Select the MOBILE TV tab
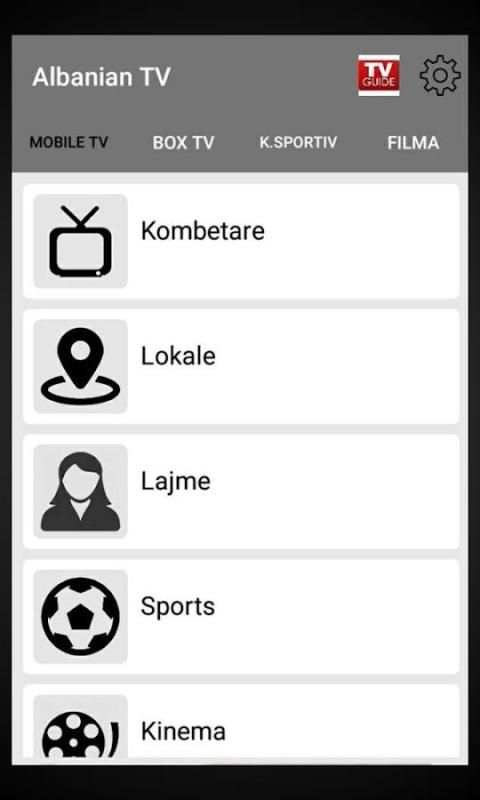The image size is (480, 800). pos(69,142)
